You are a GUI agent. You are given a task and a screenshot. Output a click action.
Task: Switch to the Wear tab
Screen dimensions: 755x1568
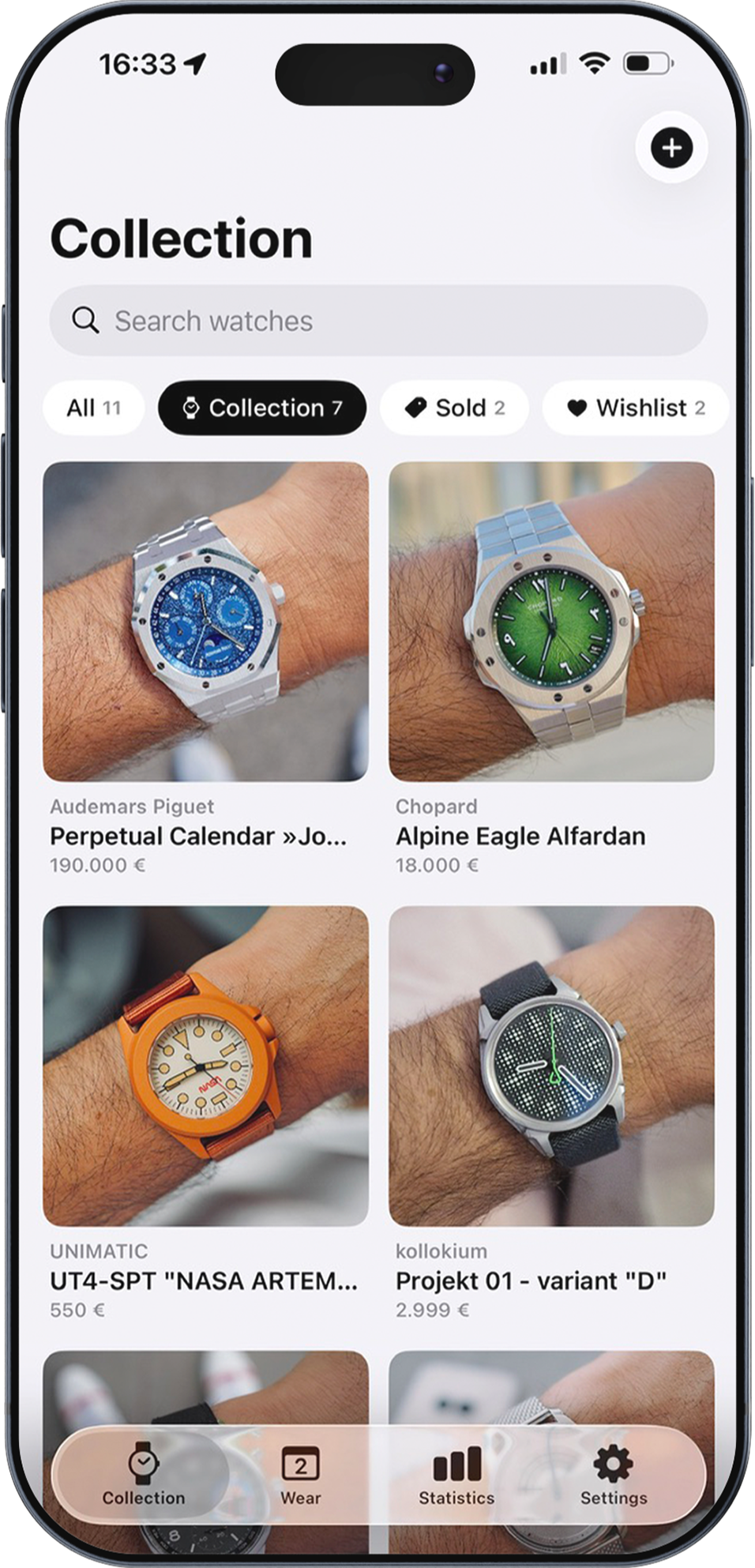click(300, 1476)
